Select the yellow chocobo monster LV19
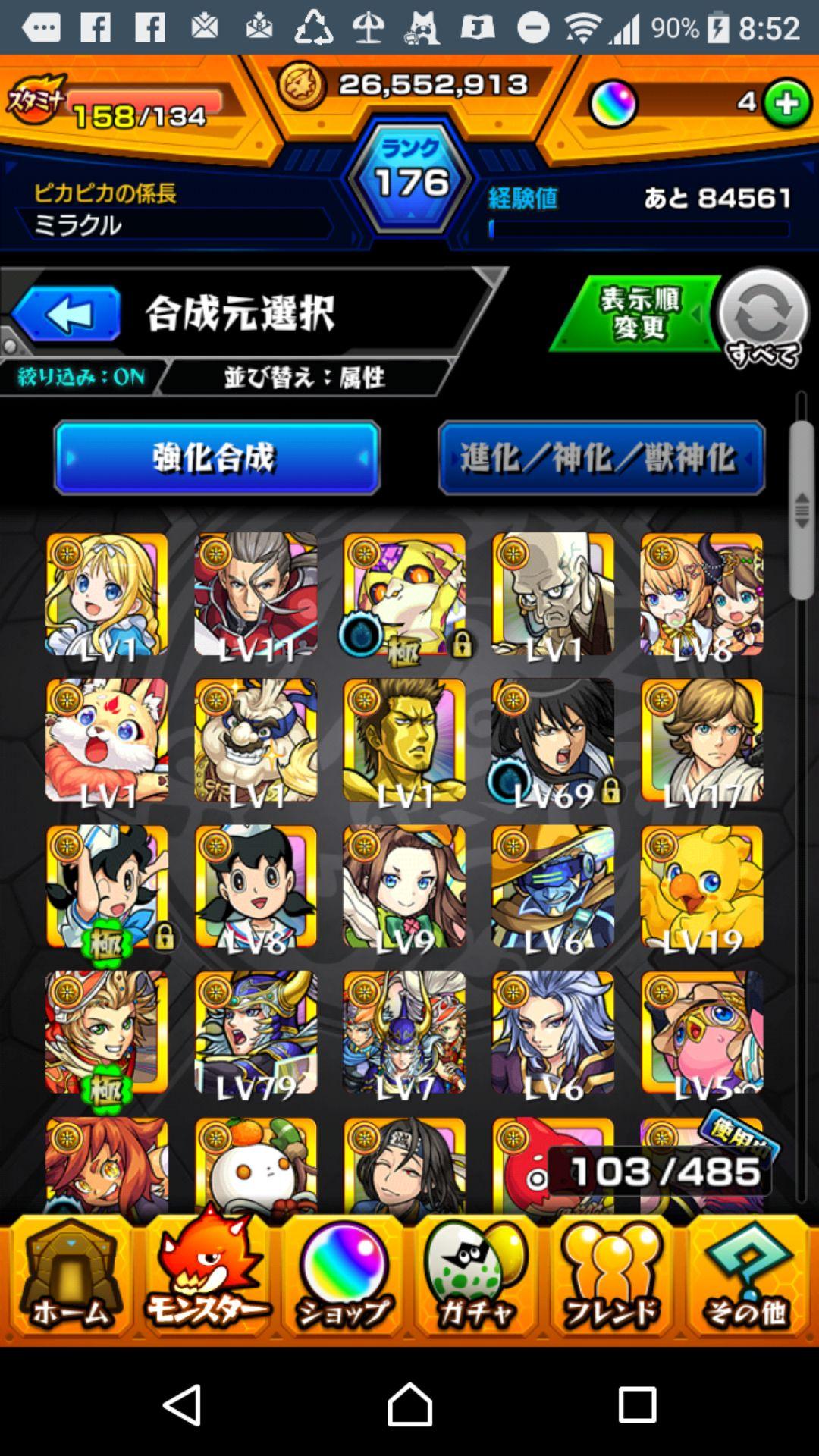The image size is (819, 1456). click(x=701, y=887)
